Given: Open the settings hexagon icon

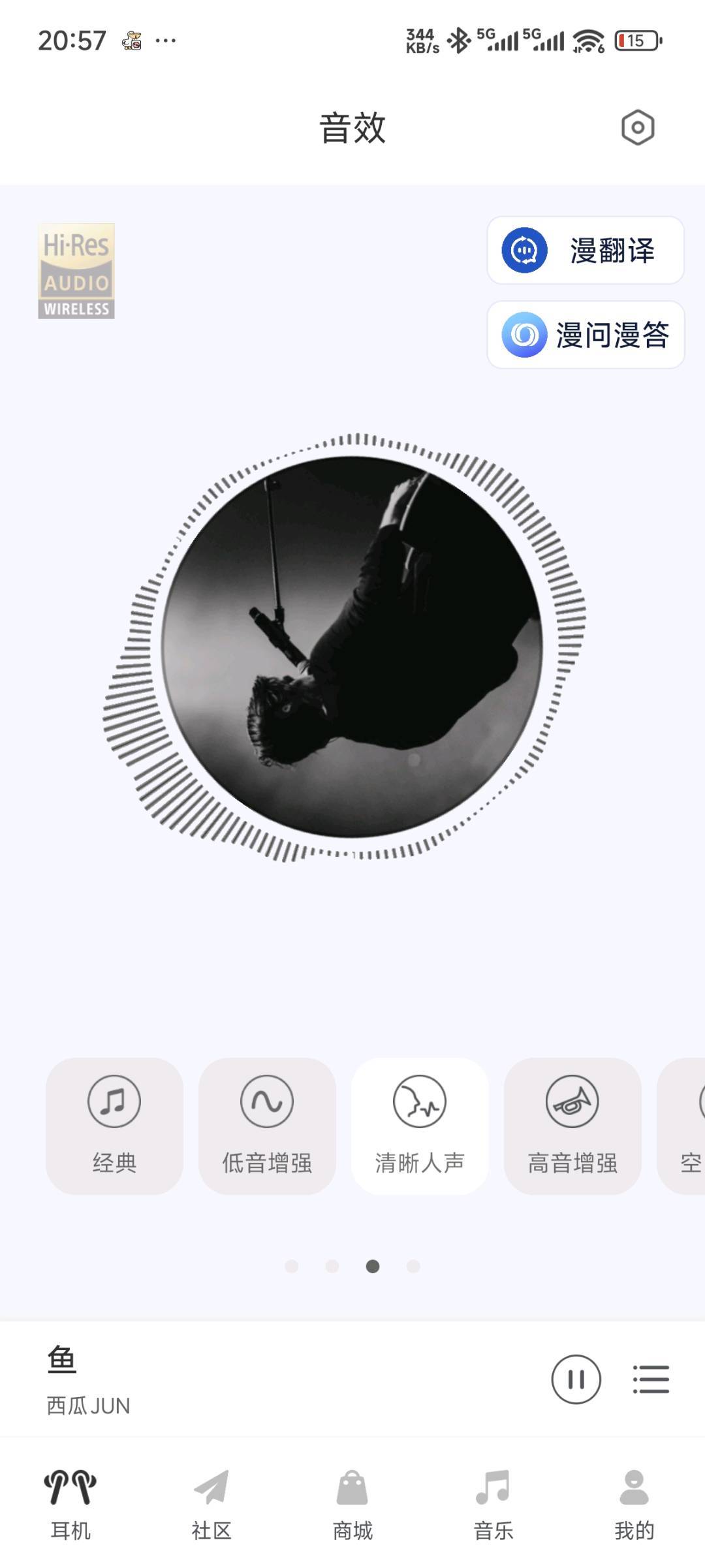Looking at the screenshot, I should tap(637, 128).
